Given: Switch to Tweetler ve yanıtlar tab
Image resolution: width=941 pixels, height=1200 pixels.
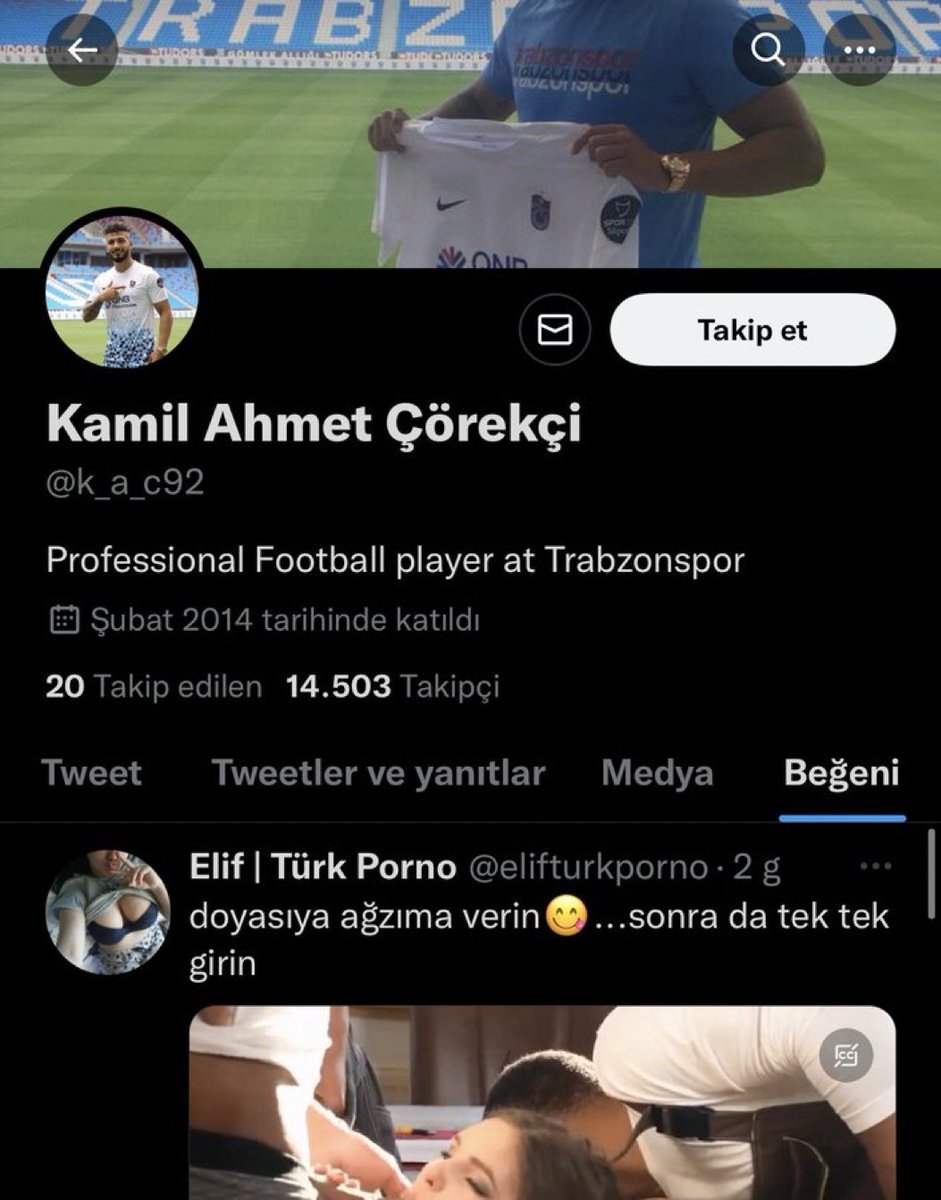Looking at the screenshot, I should pyautogui.click(x=379, y=773).
